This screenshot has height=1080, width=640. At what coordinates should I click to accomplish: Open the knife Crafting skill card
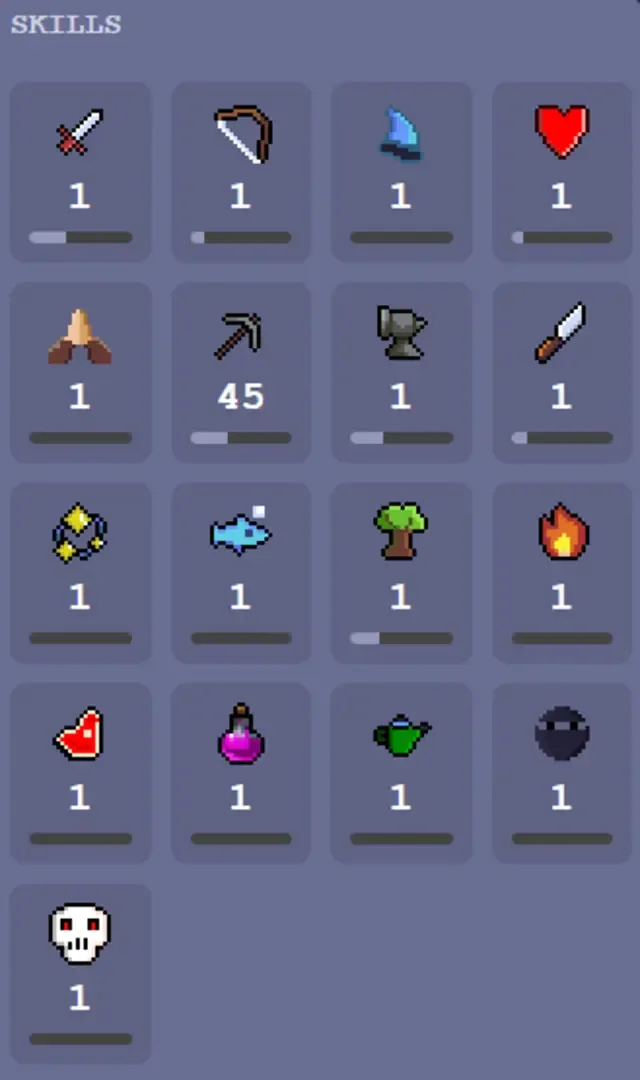pos(561,372)
